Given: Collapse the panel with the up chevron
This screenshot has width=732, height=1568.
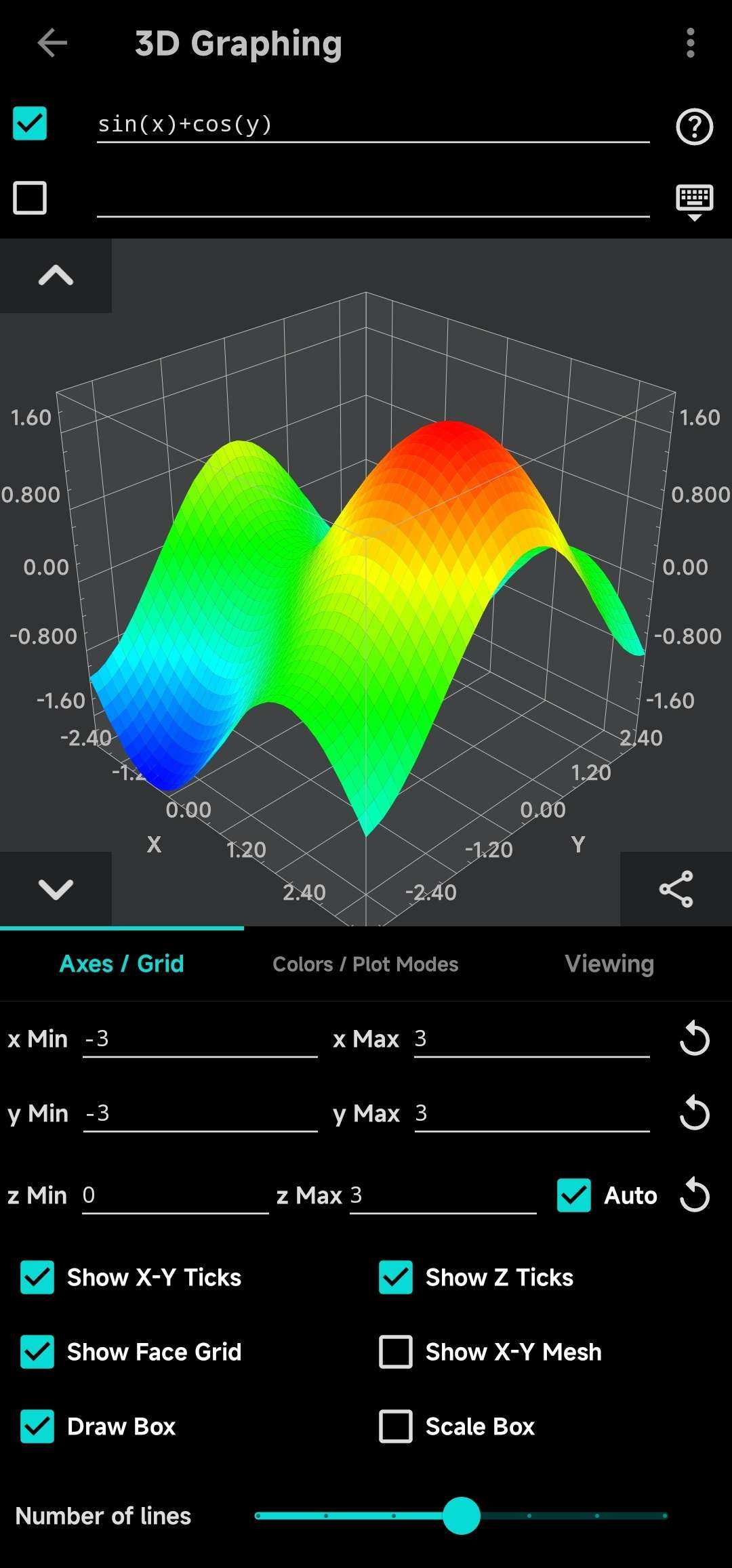Looking at the screenshot, I should point(56,275).
